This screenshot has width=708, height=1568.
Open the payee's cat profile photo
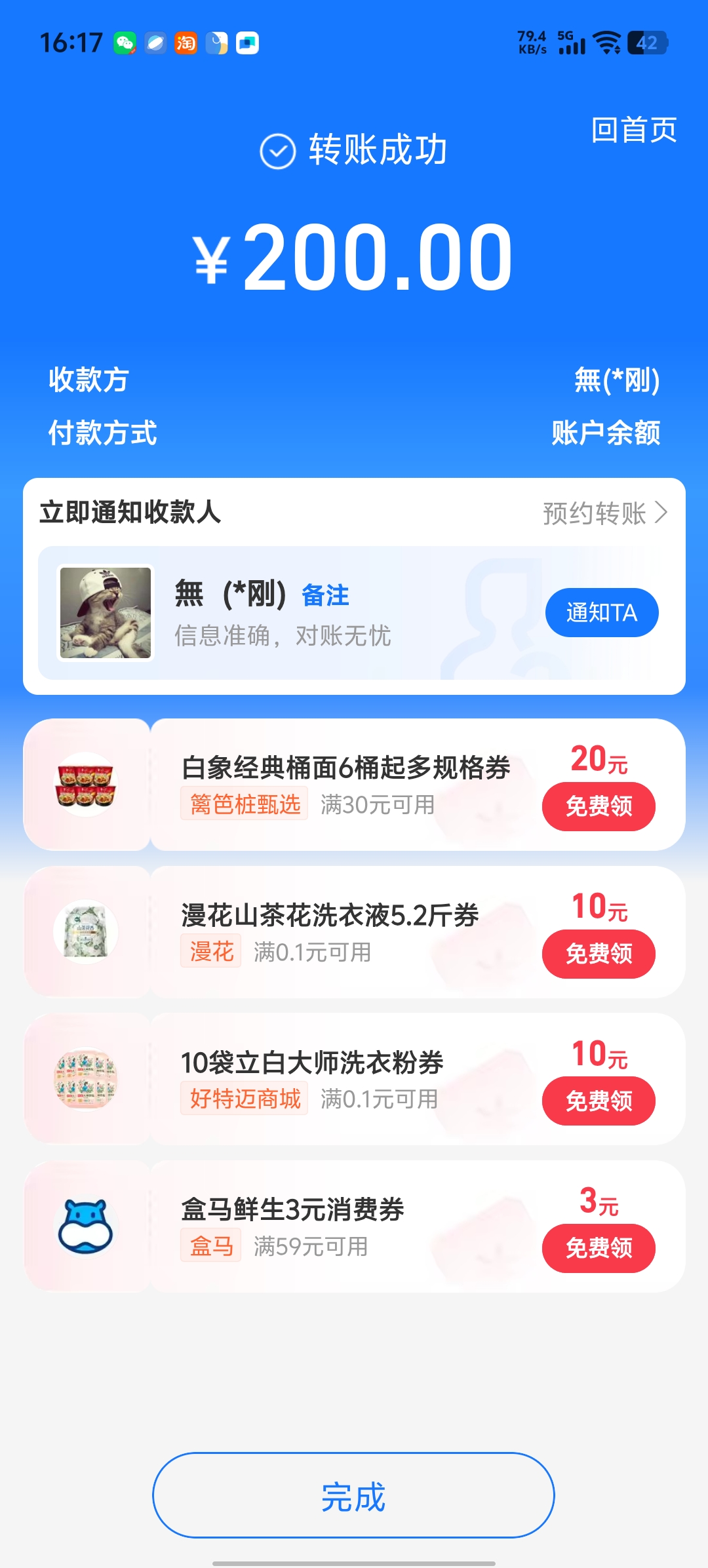coord(106,612)
